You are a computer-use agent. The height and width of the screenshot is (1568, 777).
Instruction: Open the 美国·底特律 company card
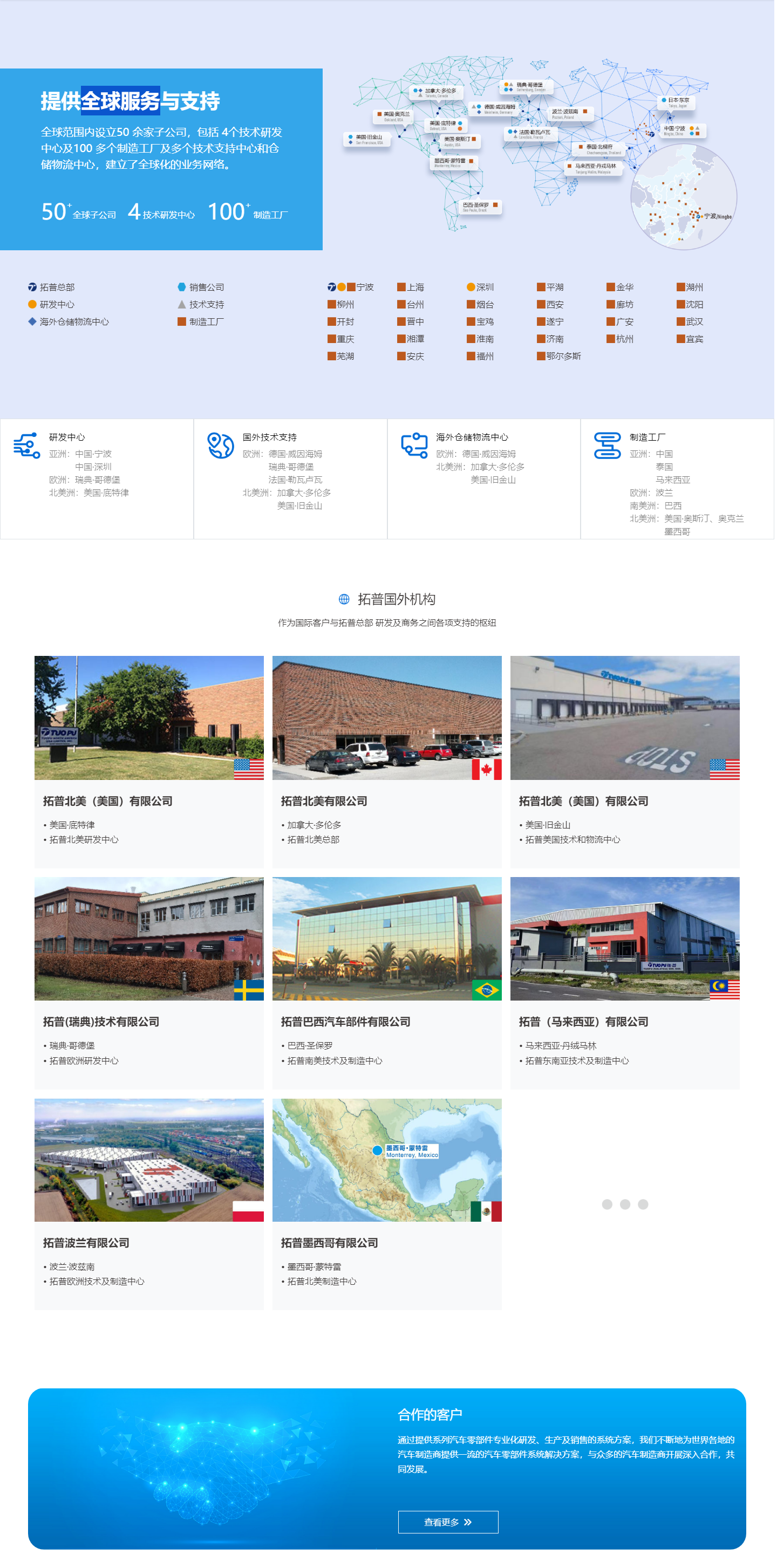[149, 761]
